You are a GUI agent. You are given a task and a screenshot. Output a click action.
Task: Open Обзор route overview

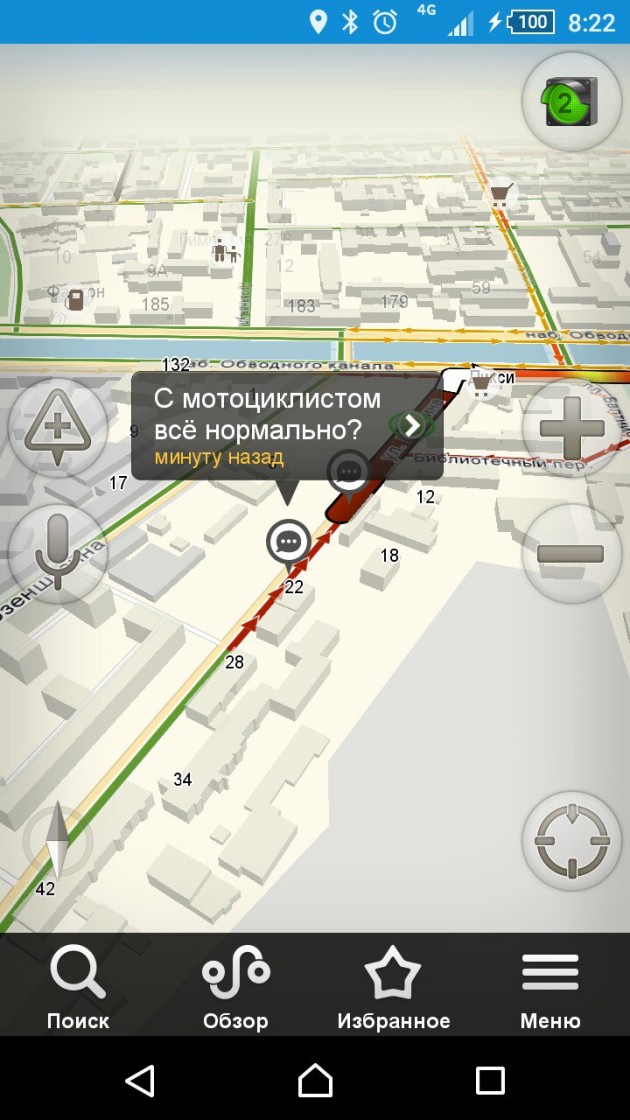pos(236,989)
